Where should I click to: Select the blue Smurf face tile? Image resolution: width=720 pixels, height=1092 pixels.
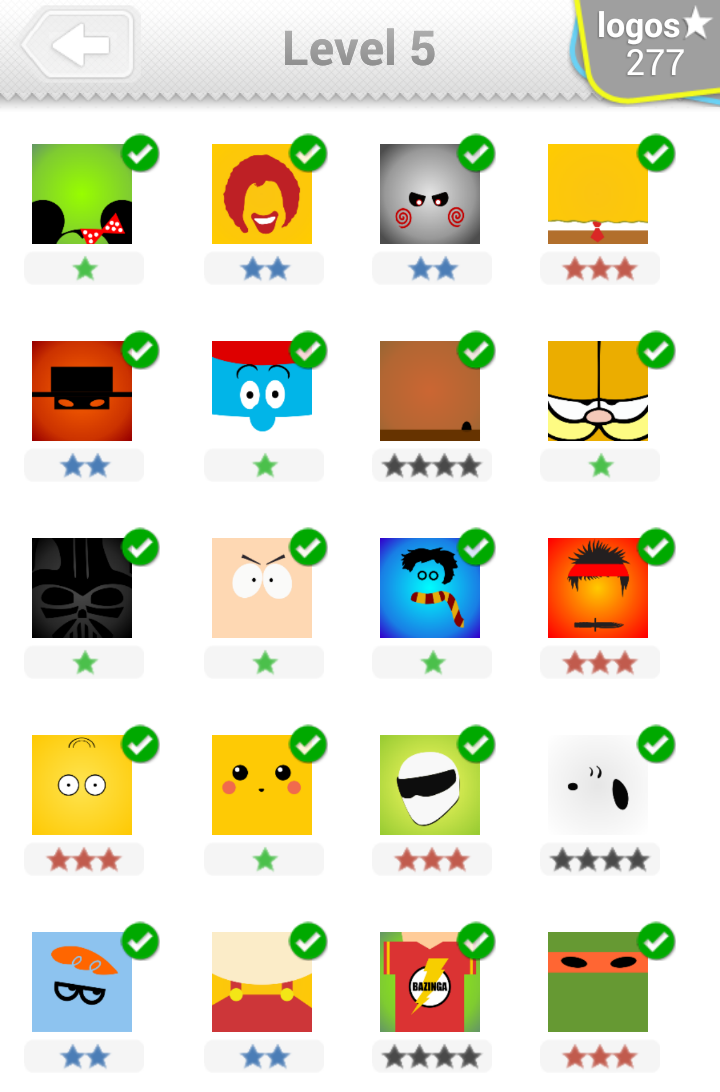[x=262, y=391]
